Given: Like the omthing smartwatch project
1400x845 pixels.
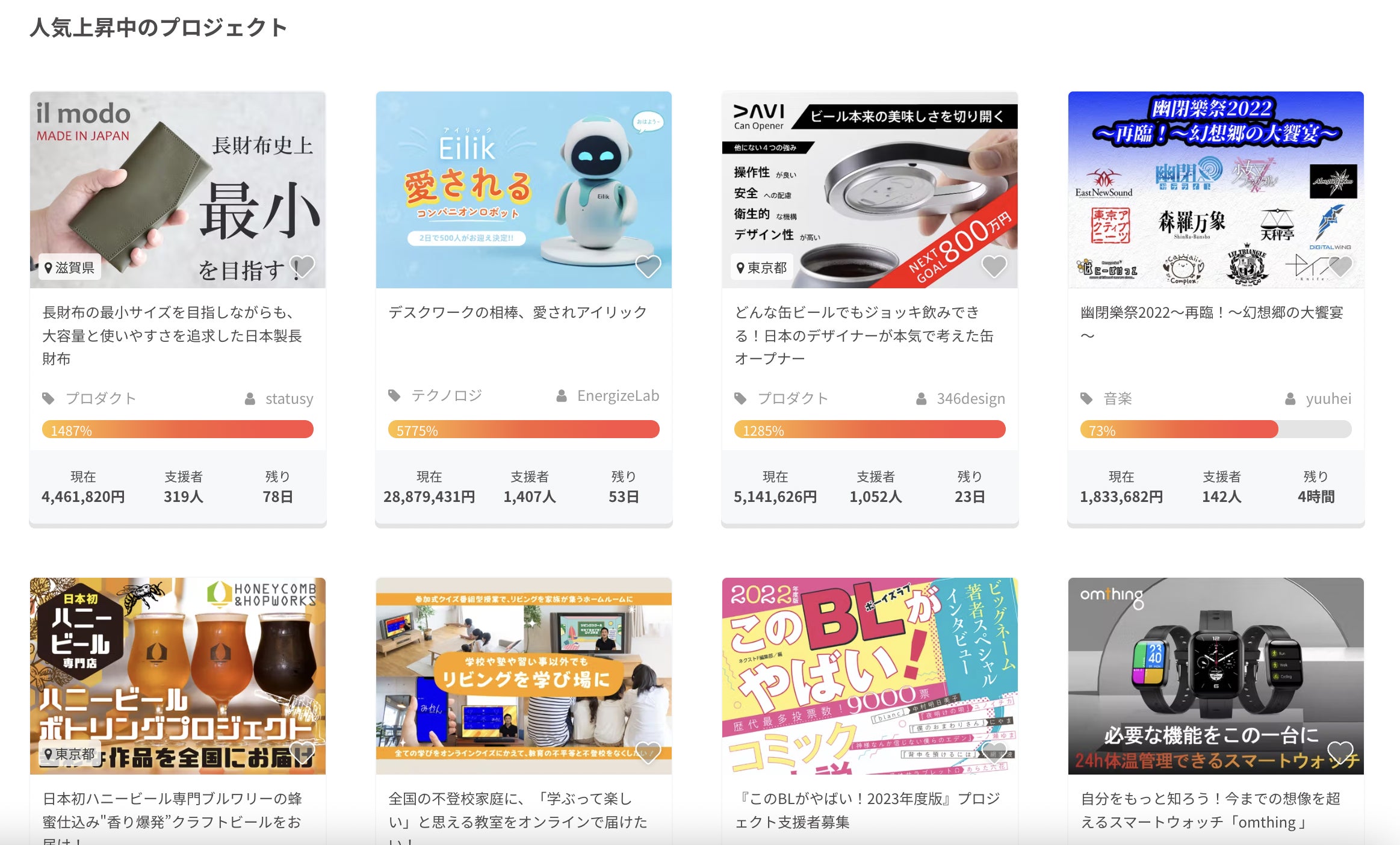Looking at the screenshot, I should [1340, 752].
